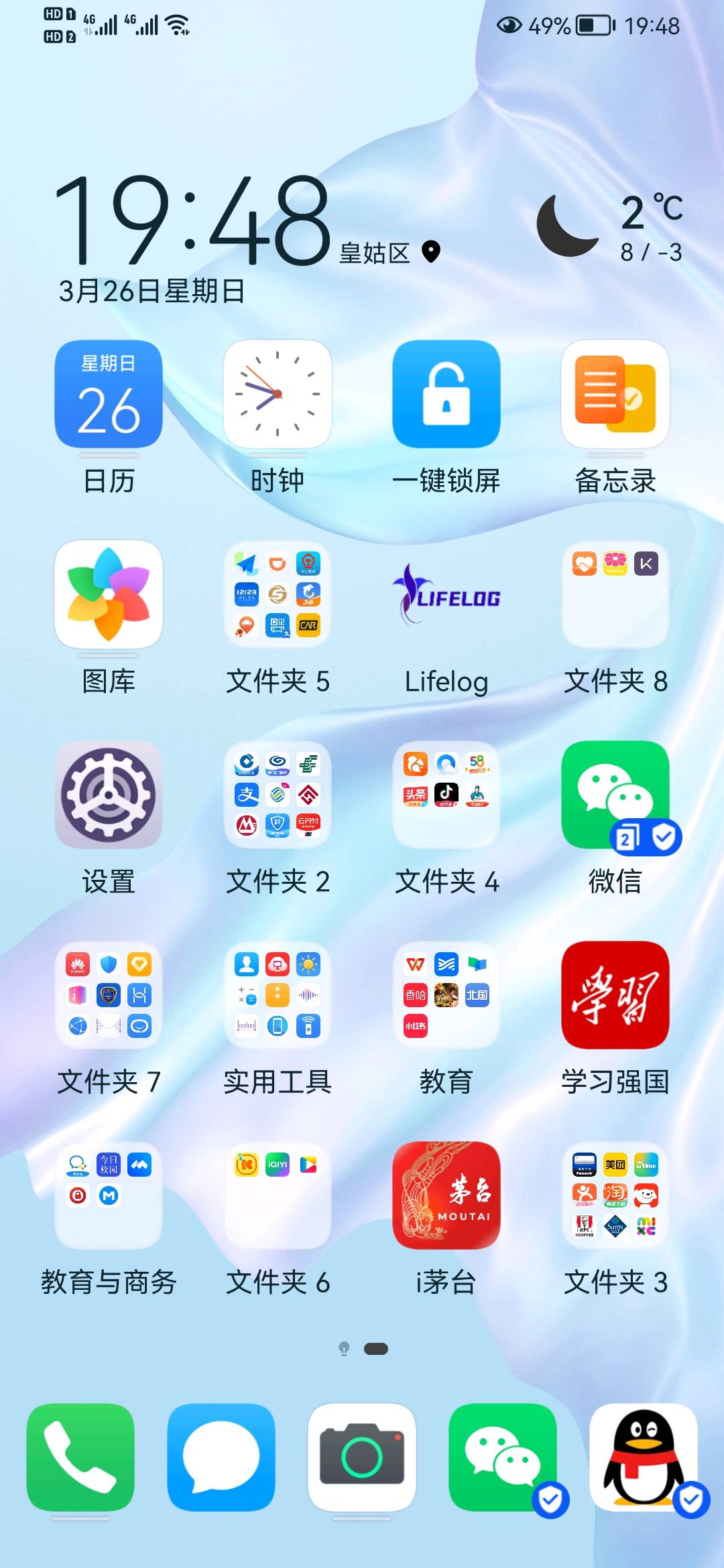Open QQ from the dock
The height and width of the screenshot is (1568, 724).
pos(644,1457)
